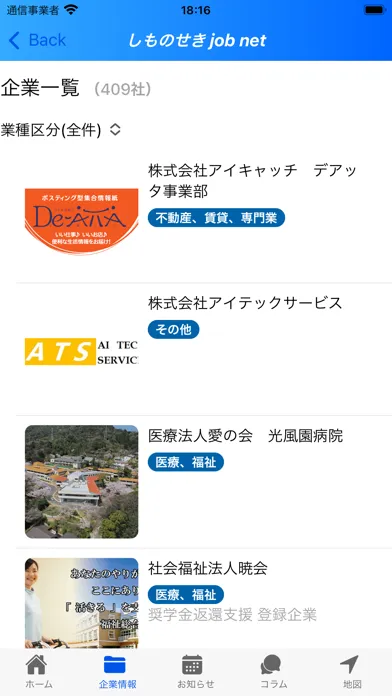Open the 地図 map tab
The image size is (392, 696).
point(352,671)
